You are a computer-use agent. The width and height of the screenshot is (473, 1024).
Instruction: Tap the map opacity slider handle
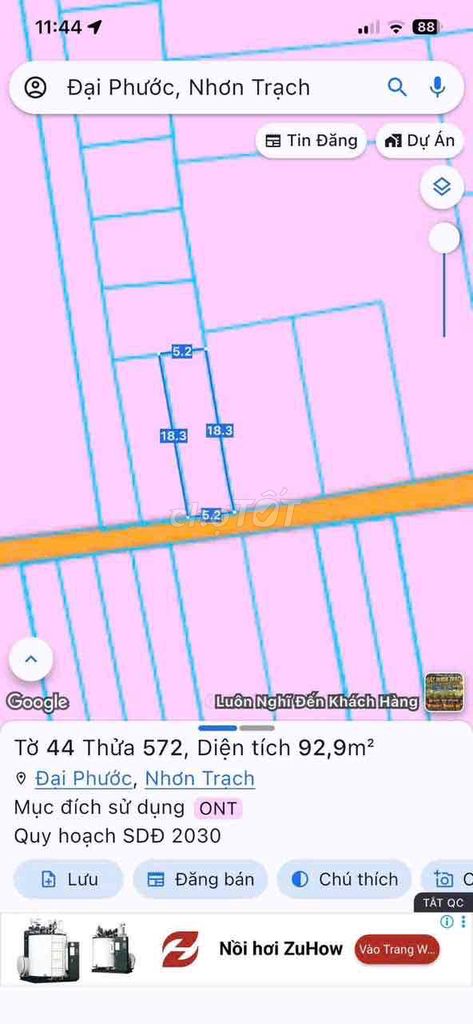(x=444, y=238)
